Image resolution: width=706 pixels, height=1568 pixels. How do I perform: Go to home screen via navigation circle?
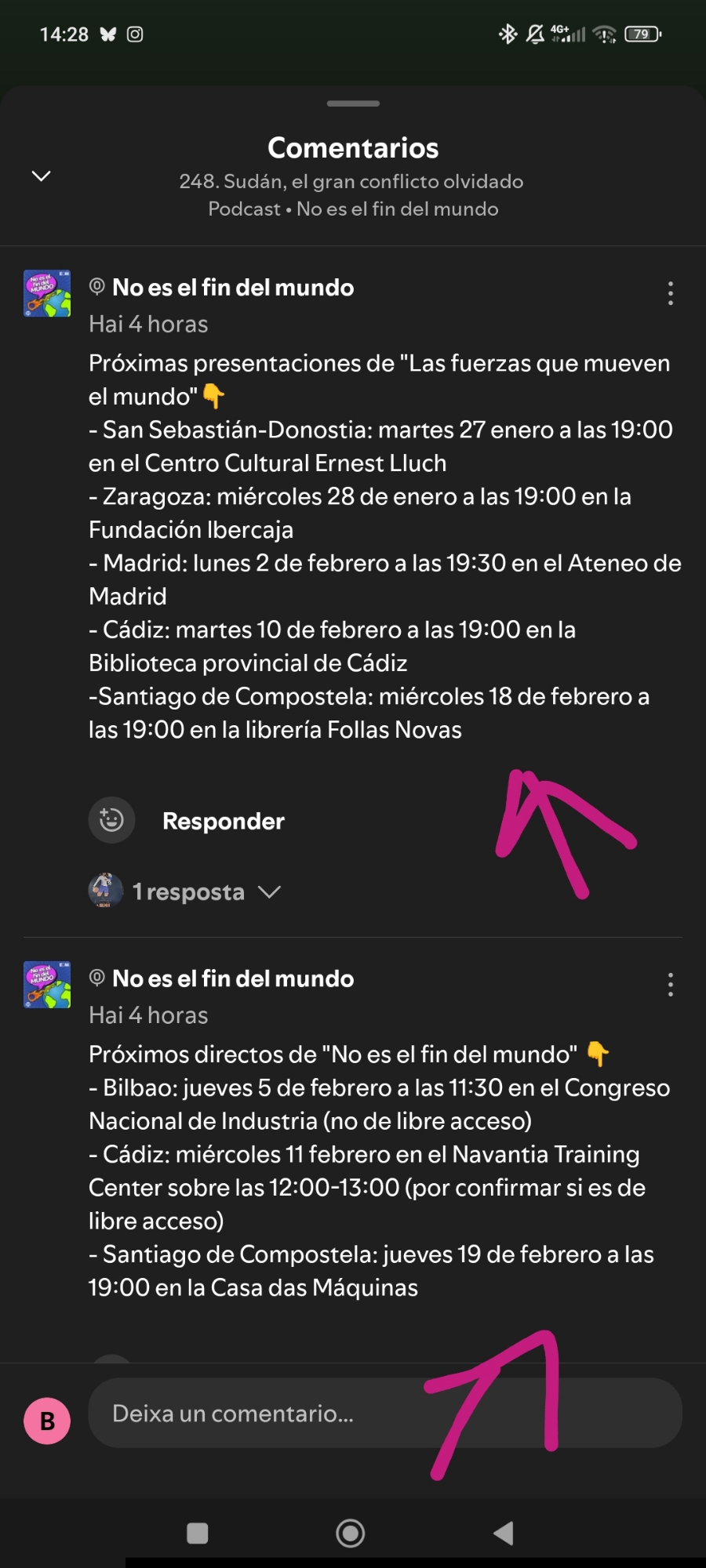[x=350, y=1533]
